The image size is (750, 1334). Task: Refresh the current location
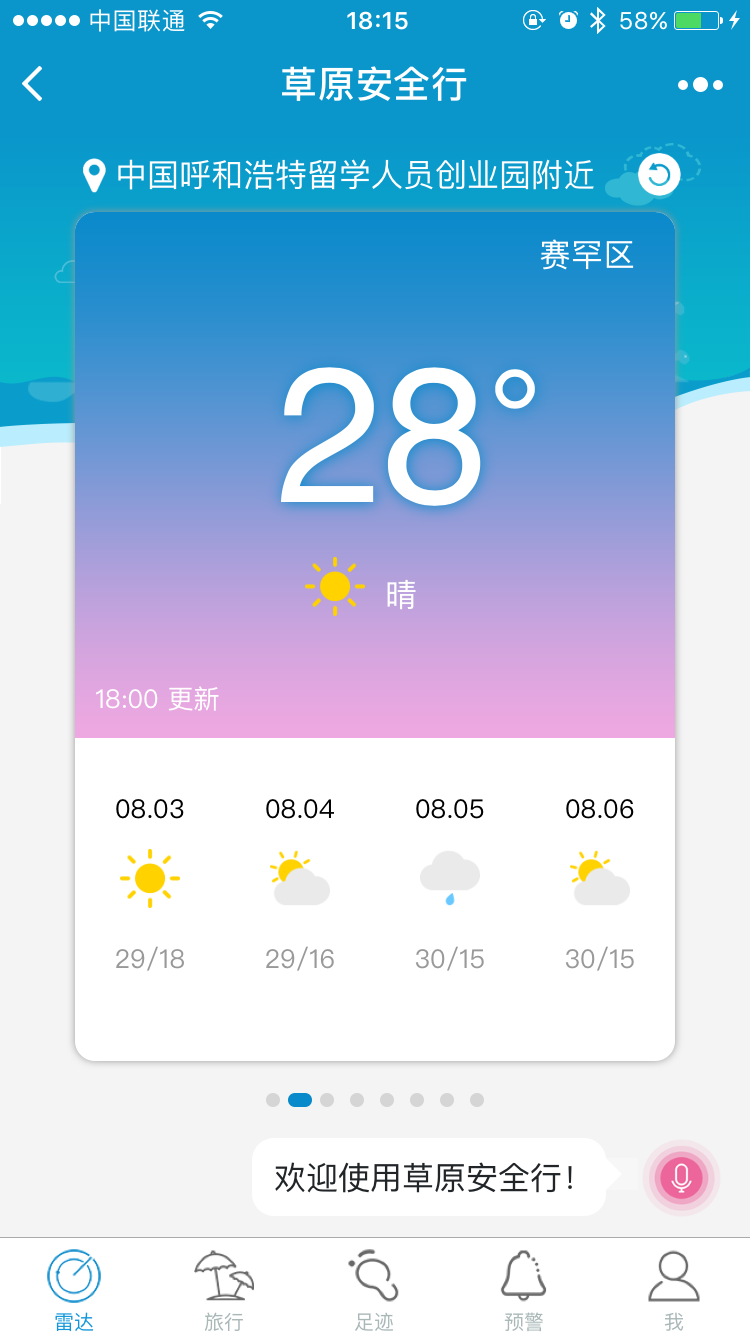point(659,176)
